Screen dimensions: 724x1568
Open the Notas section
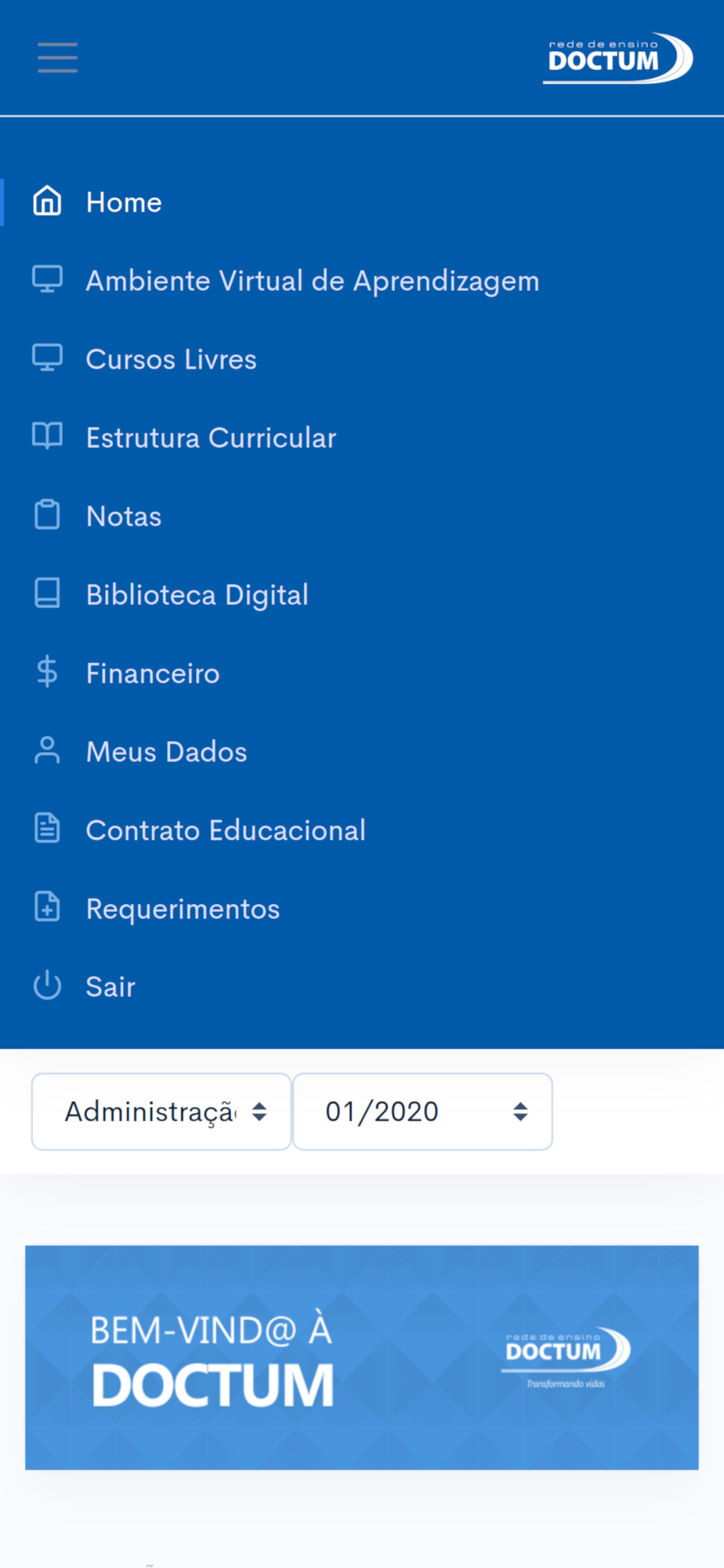point(362,516)
